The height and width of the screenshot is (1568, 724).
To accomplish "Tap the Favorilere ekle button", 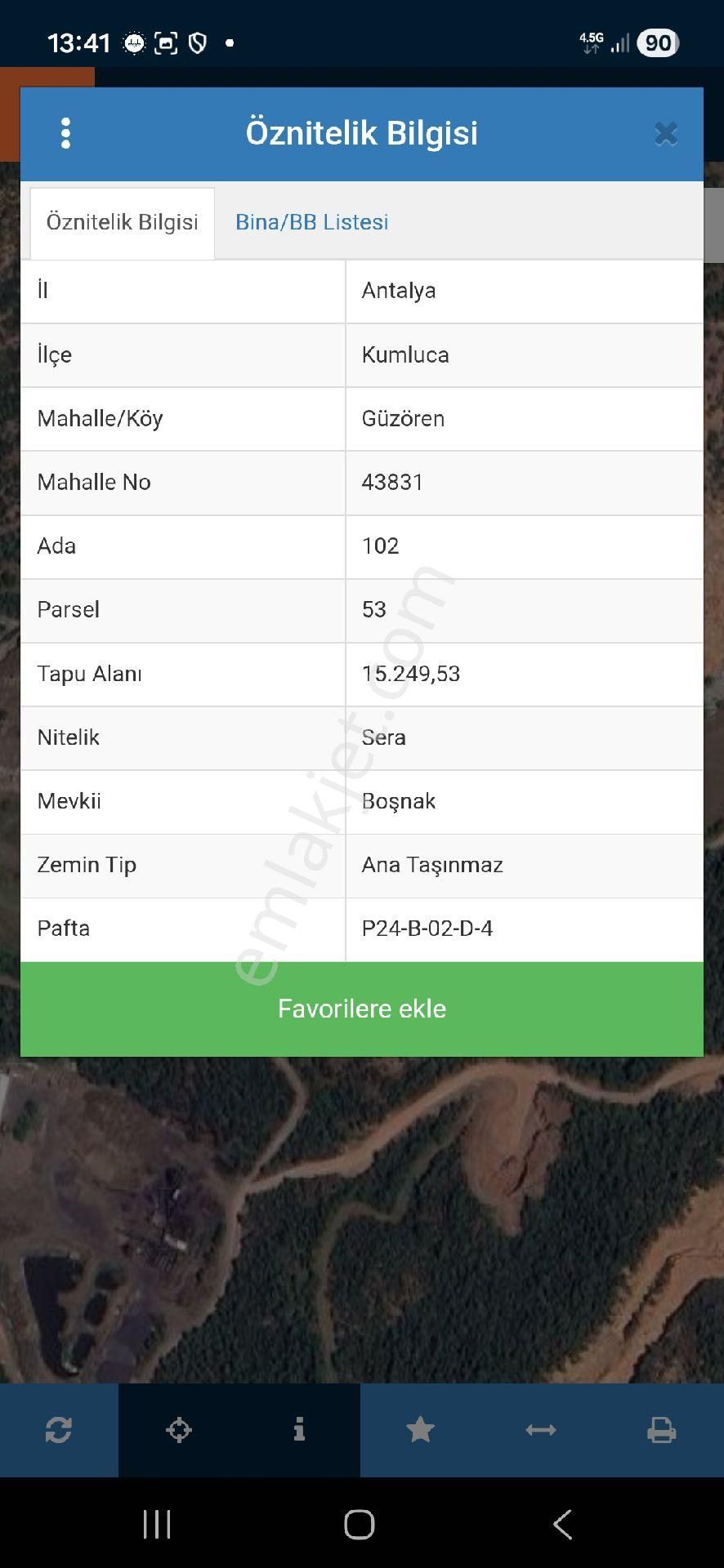I will [361, 1009].
